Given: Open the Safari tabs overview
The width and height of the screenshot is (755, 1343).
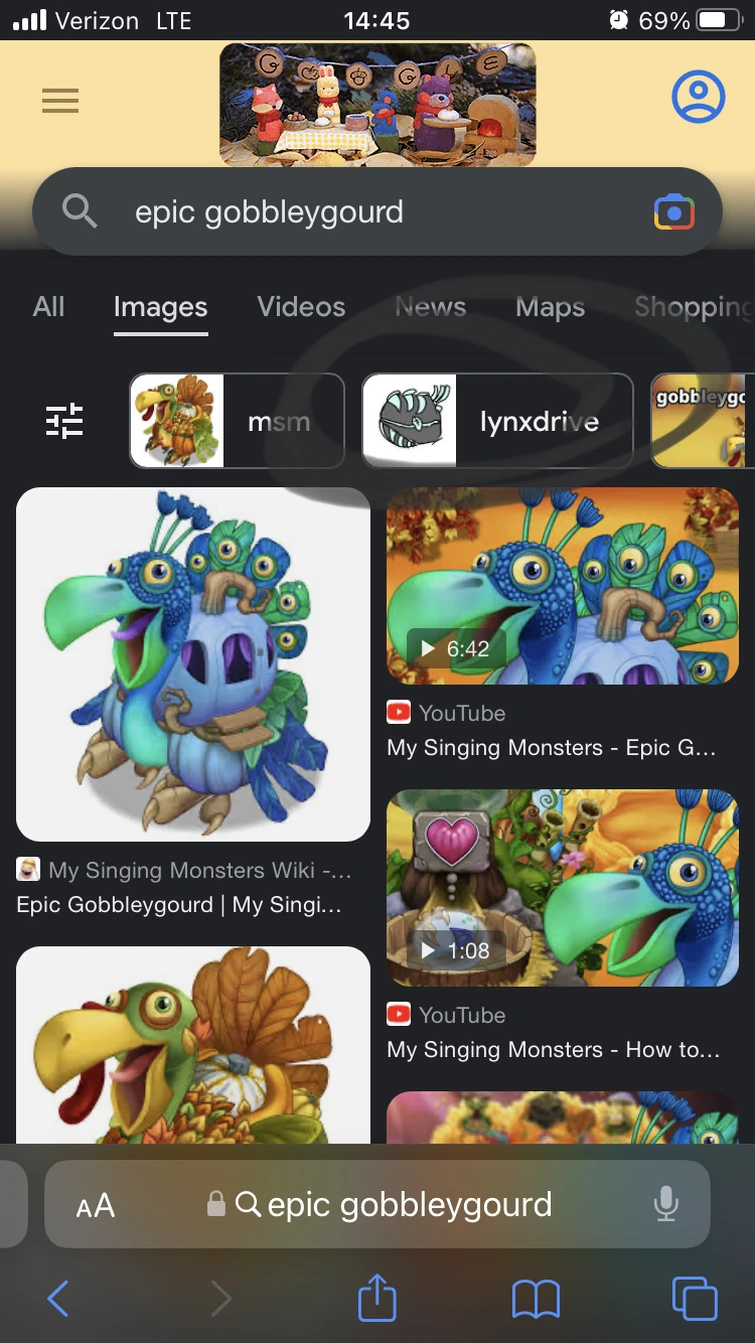Looking at the screenshot, I should (695, 1299).
